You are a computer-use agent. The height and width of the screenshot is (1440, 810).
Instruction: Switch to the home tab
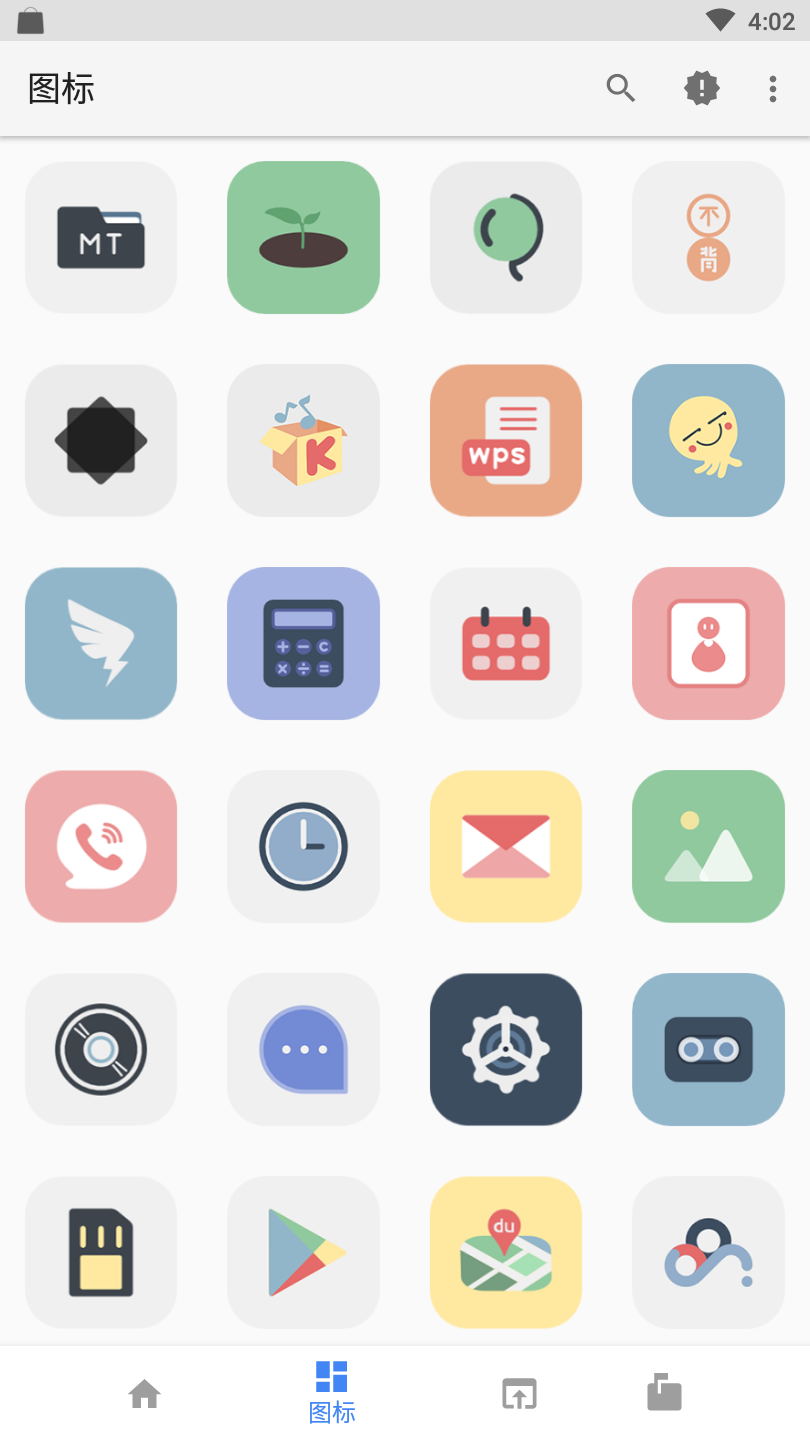coord(145,1393)
